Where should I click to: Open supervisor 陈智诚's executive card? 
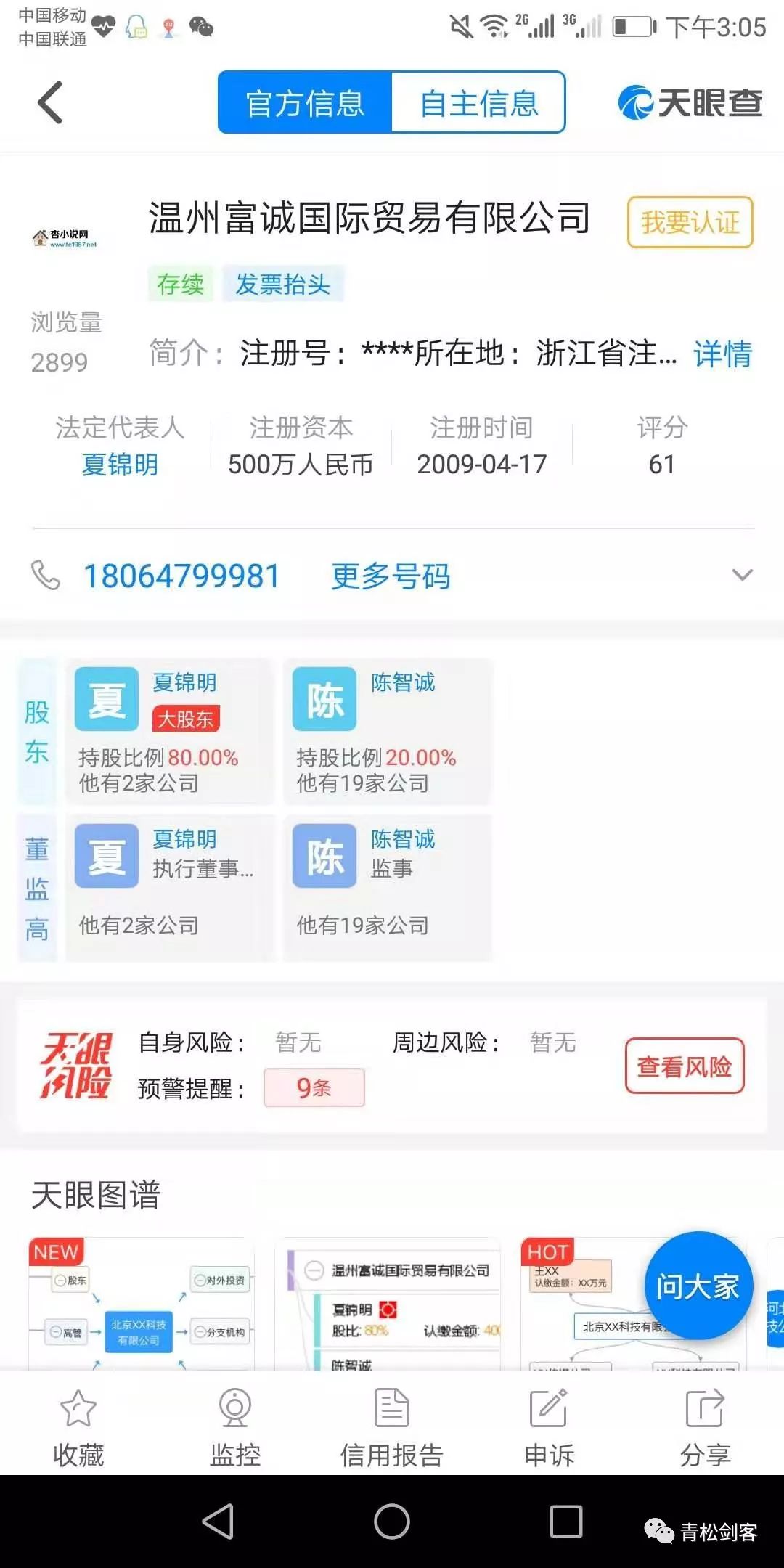pyautogui.click(x=387, y=887)
